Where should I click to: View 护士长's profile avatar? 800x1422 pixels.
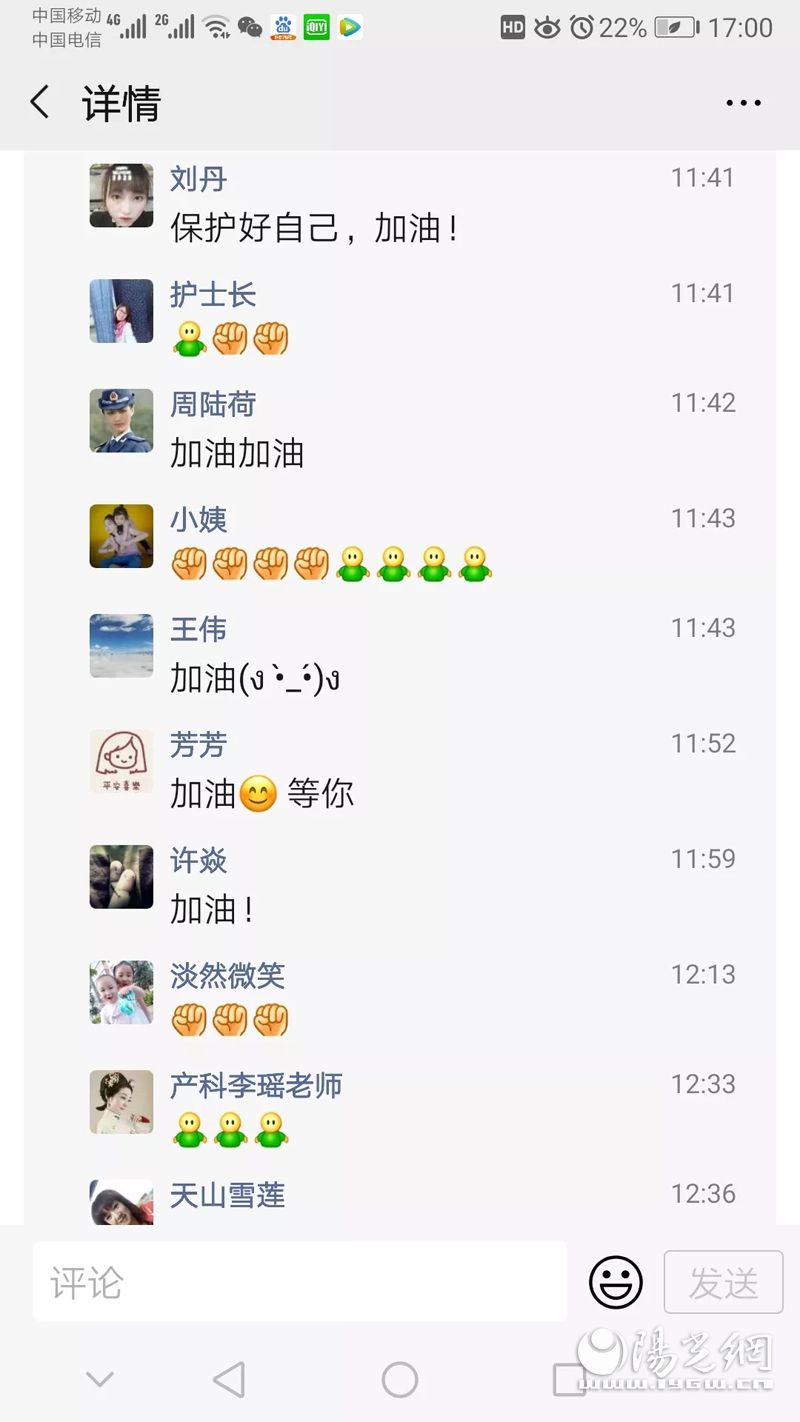click(121, 311)
